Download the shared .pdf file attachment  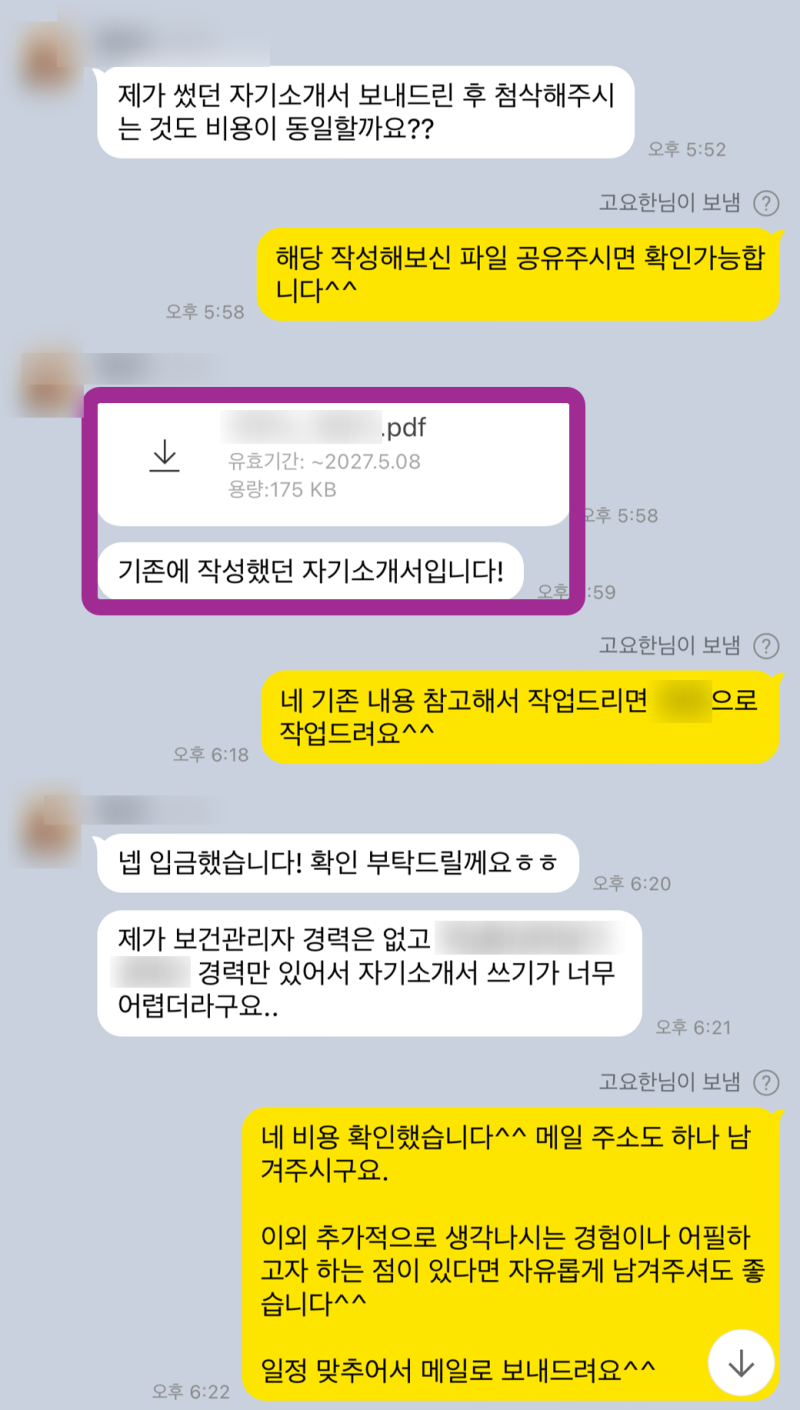coord(164,457)
